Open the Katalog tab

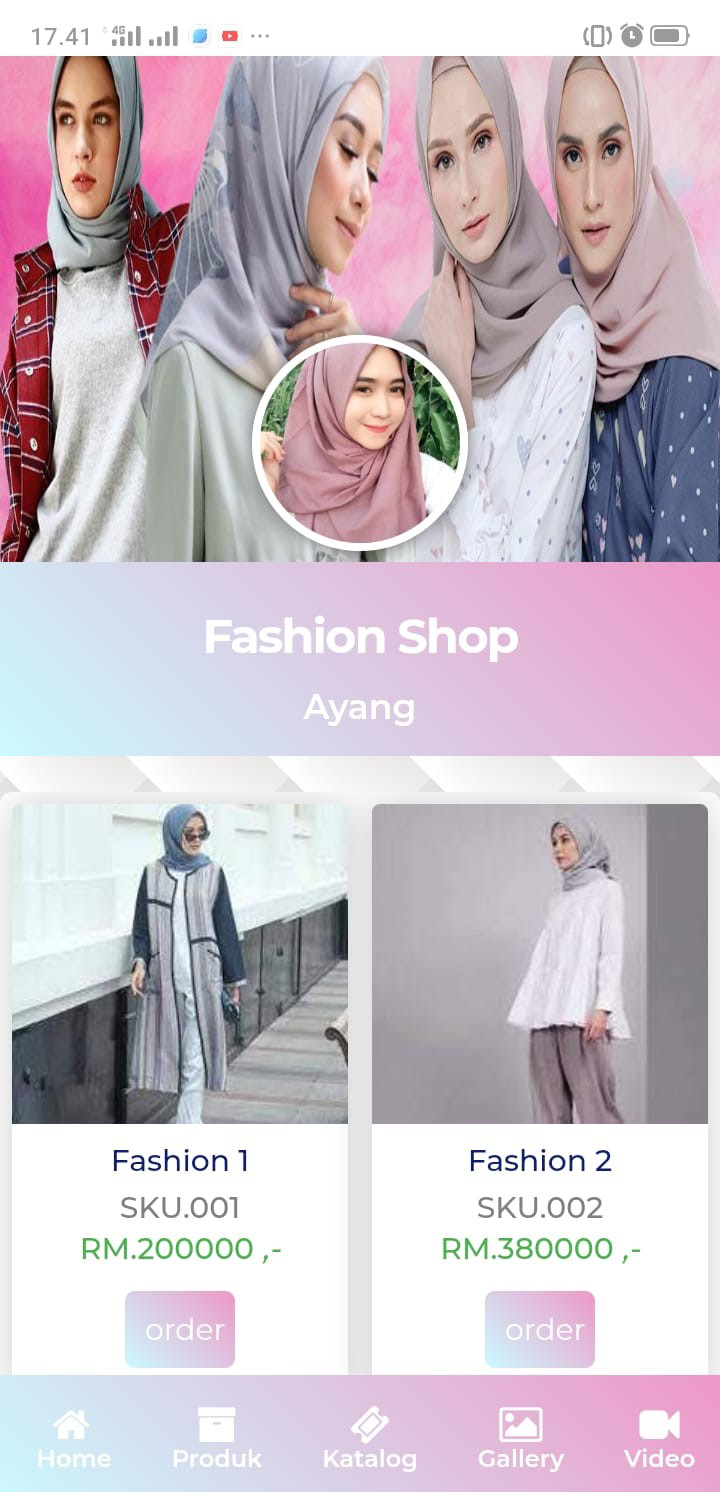click(369, 1438)
